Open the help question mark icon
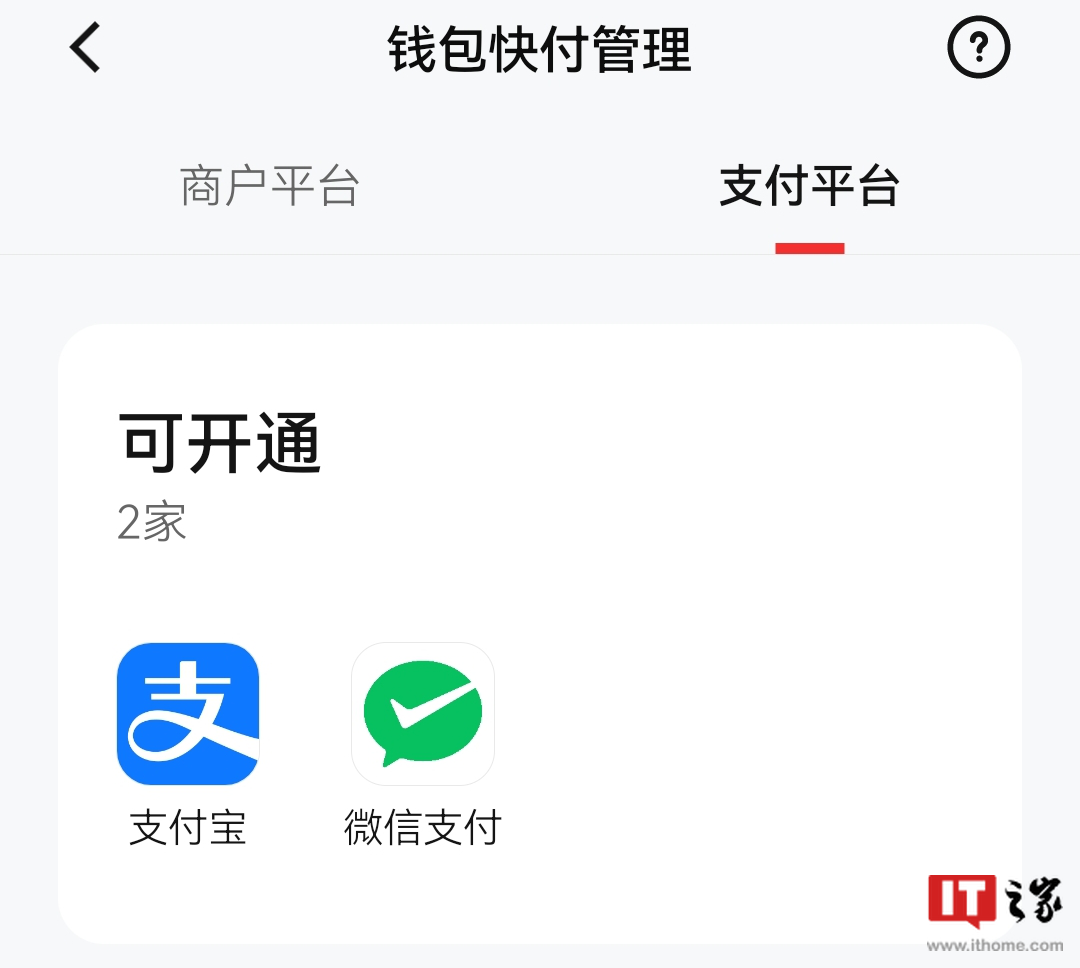The image size is (1080, 968). coord(978,47)
